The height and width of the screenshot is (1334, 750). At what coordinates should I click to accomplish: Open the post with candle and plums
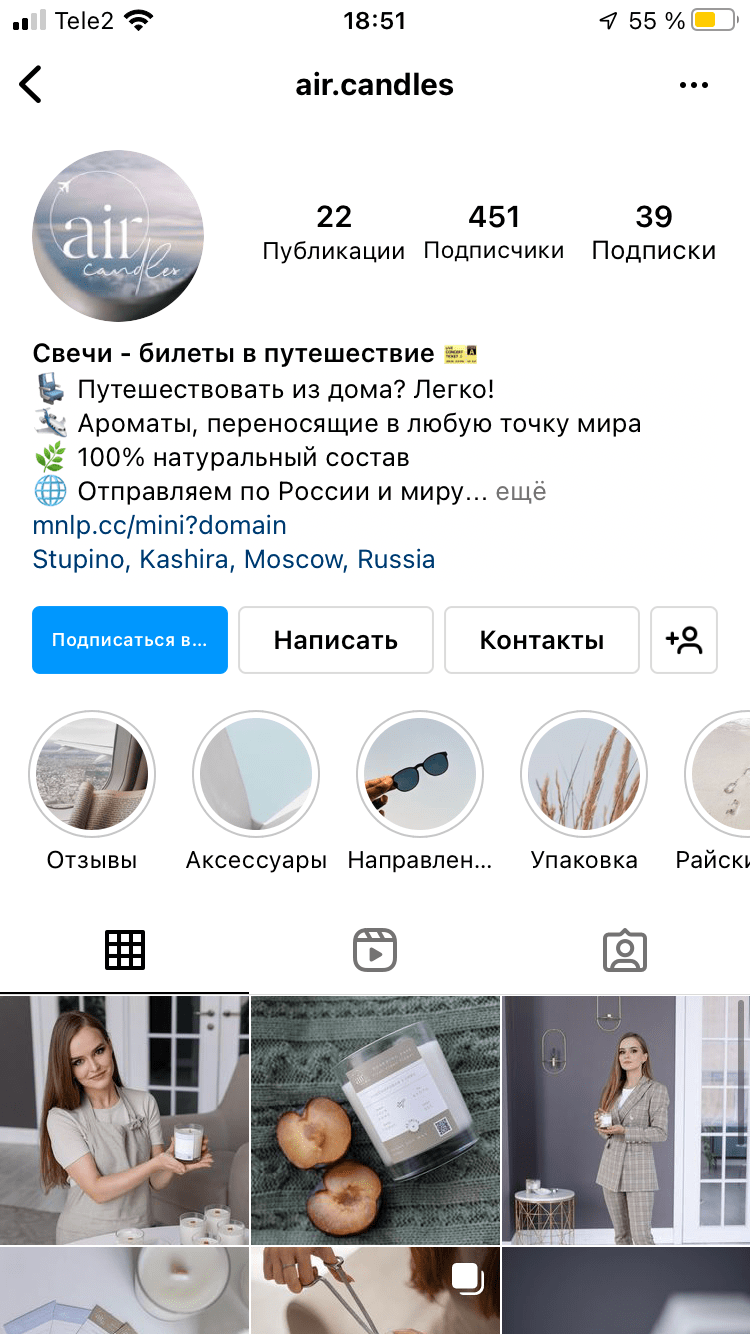(x=375, y=1120)
